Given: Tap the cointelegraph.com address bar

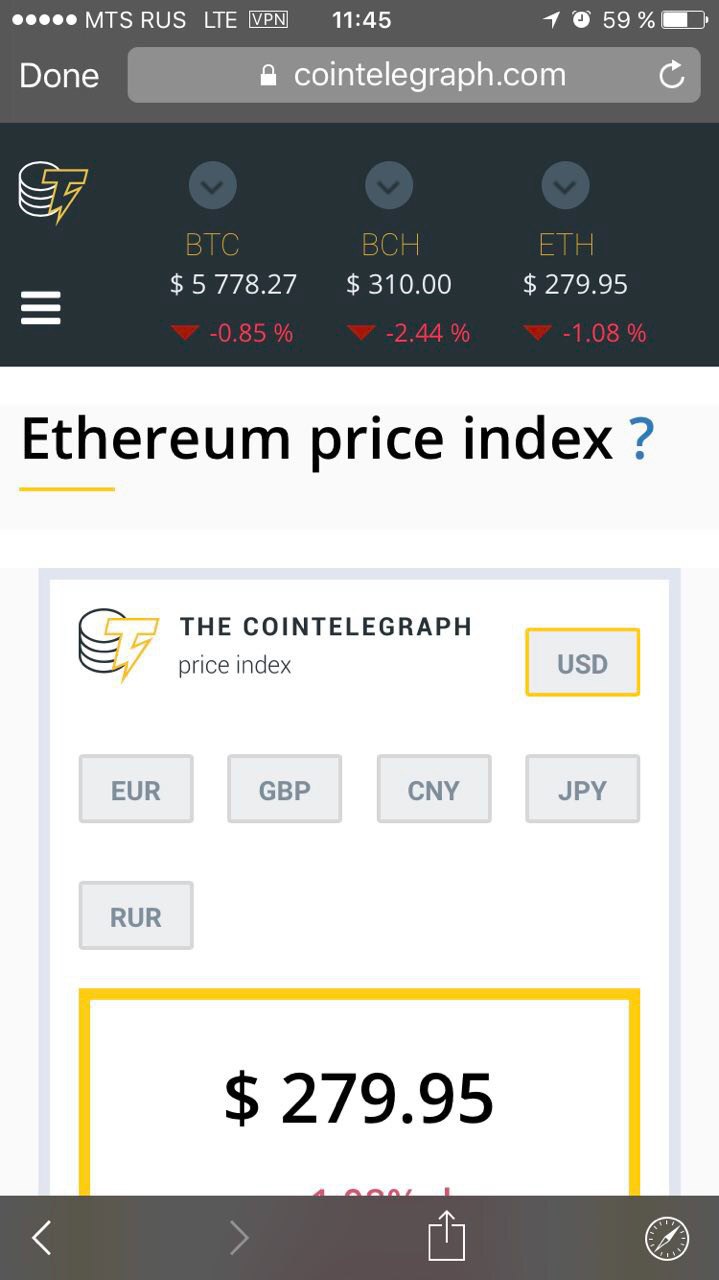Looking at the screenshot, I should tap(414, 75).
